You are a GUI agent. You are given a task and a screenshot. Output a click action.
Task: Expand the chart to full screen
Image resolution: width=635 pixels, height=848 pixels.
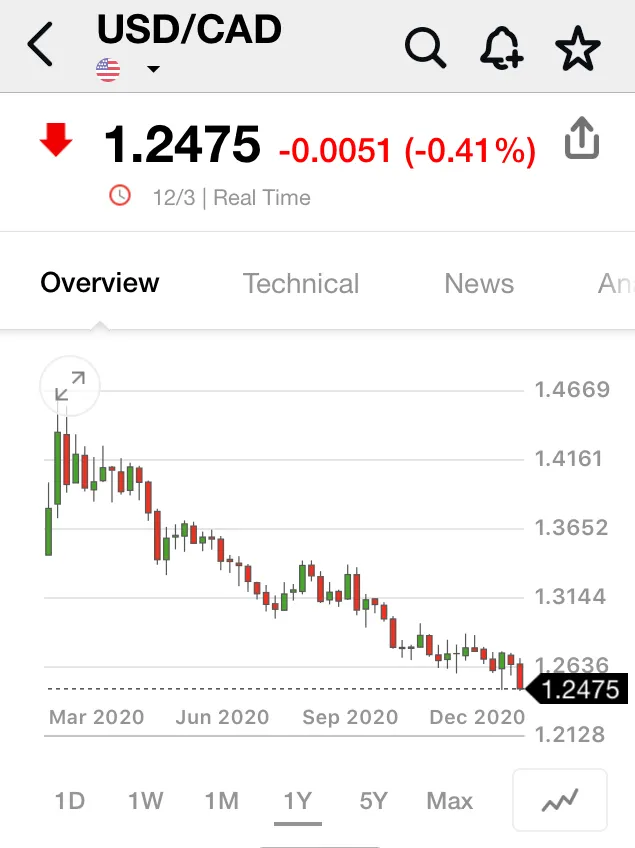click(70, 385)
